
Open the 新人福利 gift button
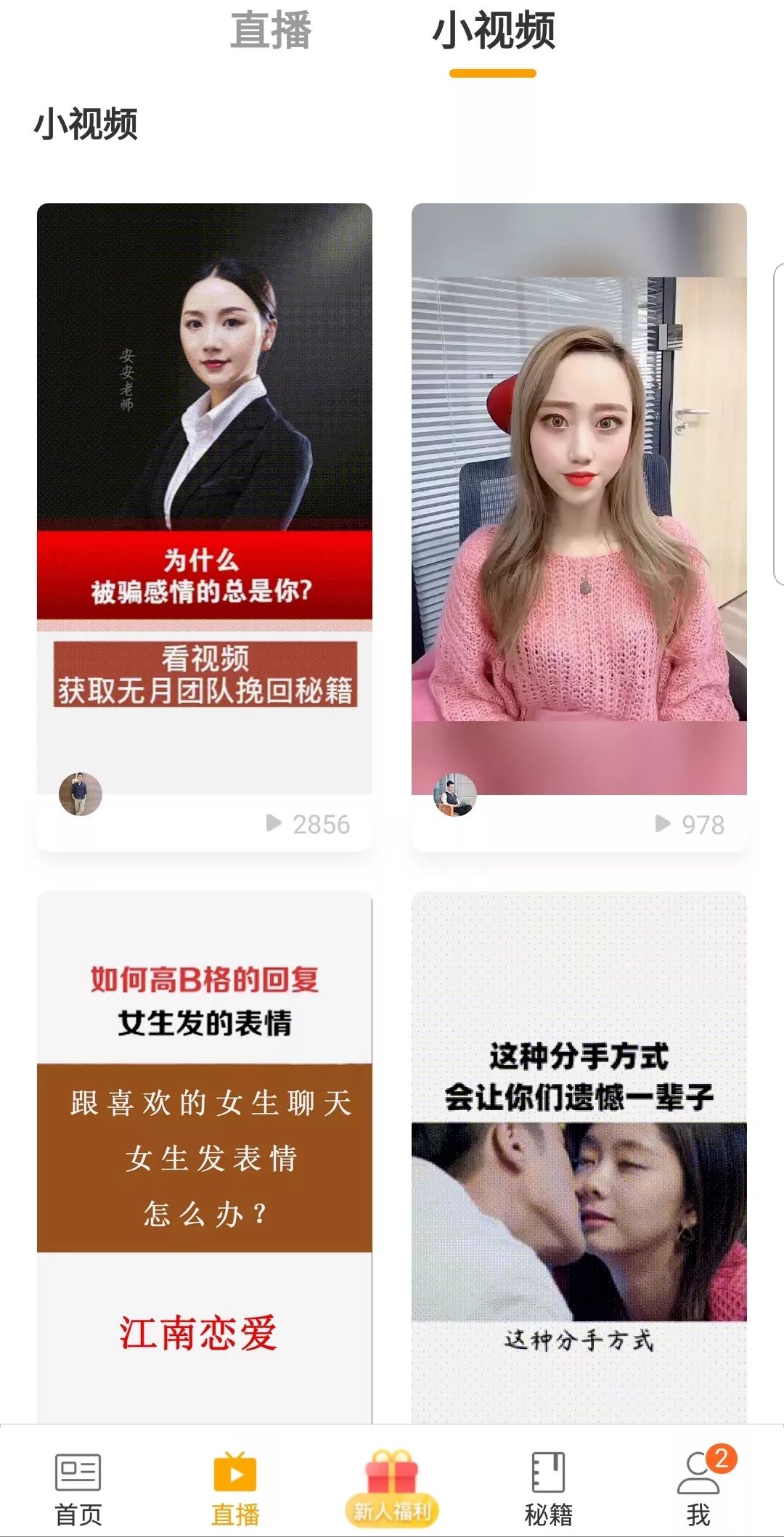392,1485
